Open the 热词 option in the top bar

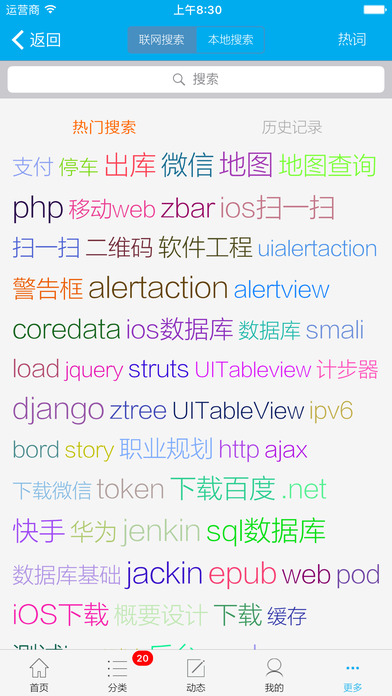click(352, 40)
